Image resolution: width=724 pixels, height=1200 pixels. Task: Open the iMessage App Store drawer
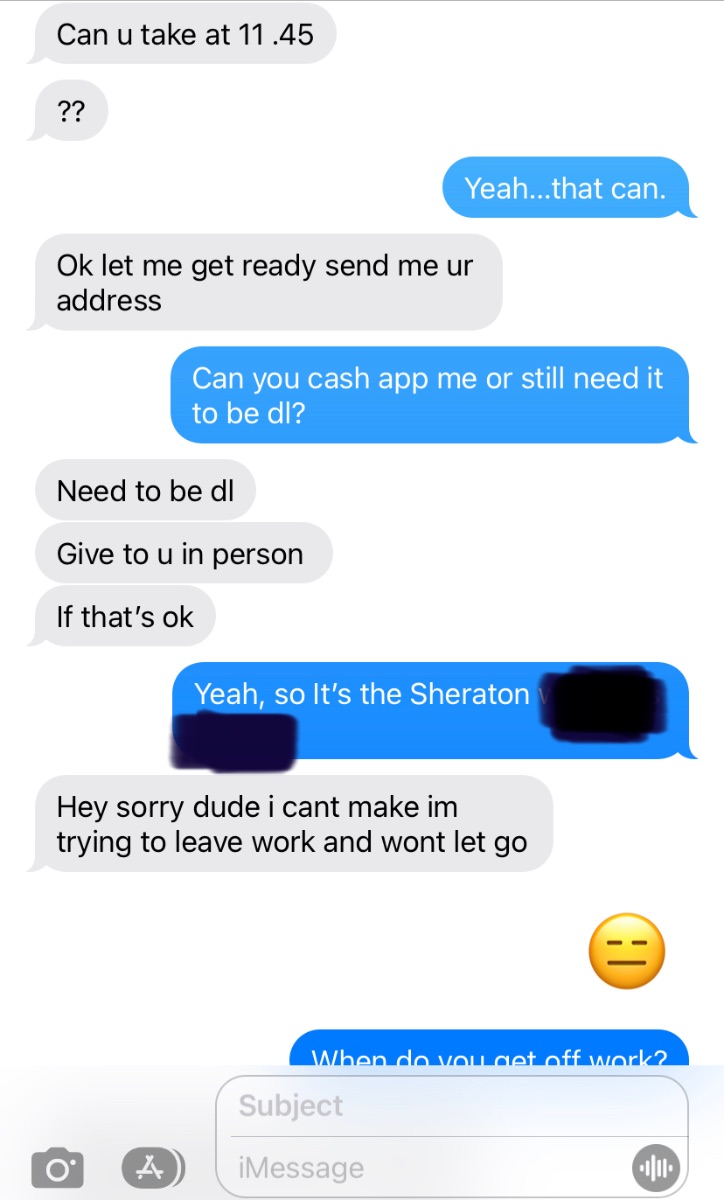click(153, 1166)
